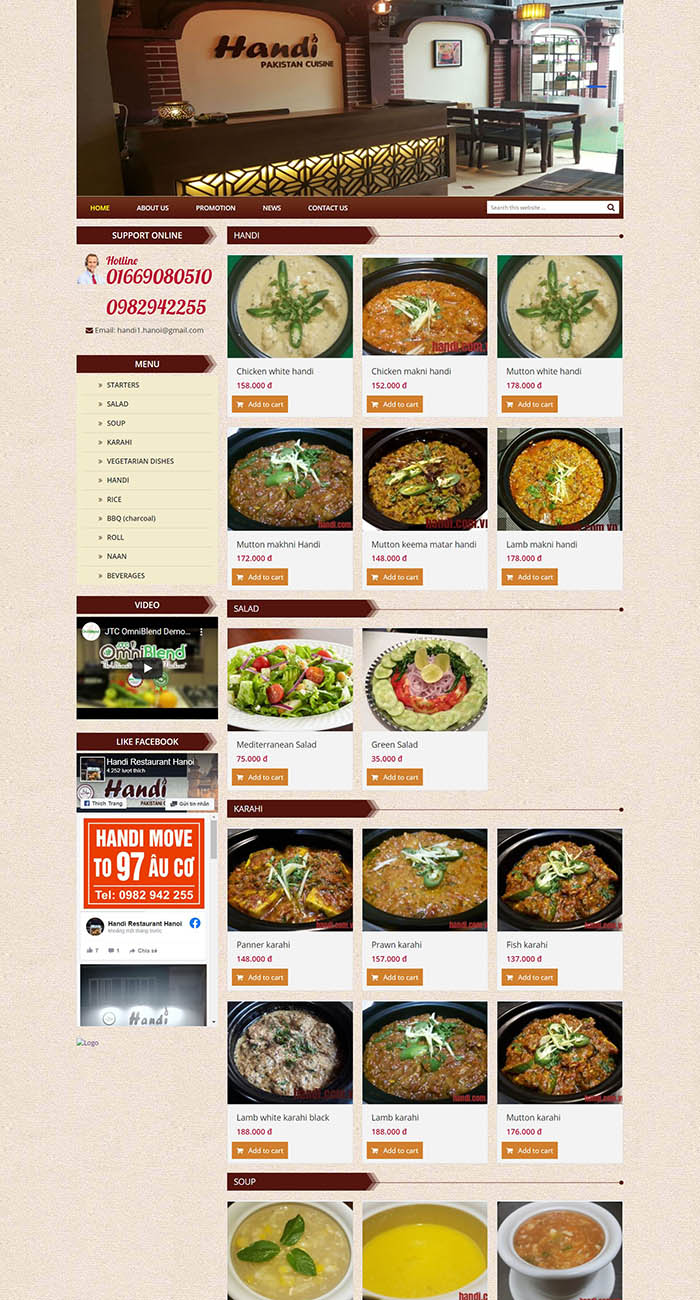
Task: Open the About Us page
Action: tap(152, 208)
